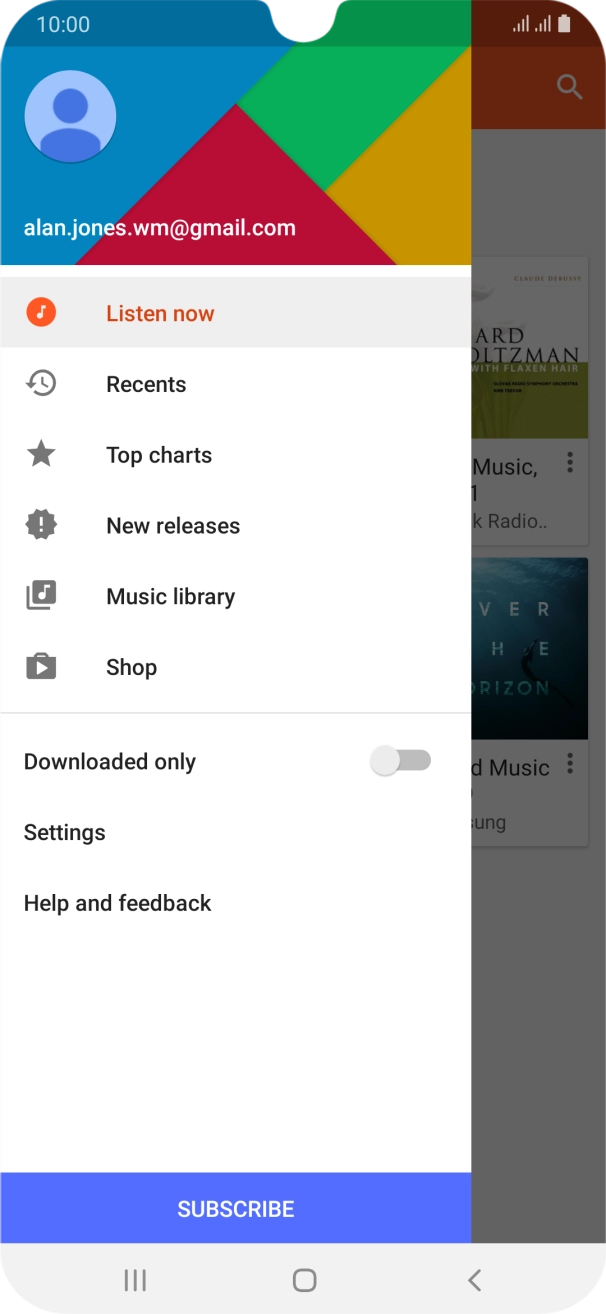The height and width of the screenshot is (1314, 606).
Task: Open the Music library
Action: coord(170,597)
